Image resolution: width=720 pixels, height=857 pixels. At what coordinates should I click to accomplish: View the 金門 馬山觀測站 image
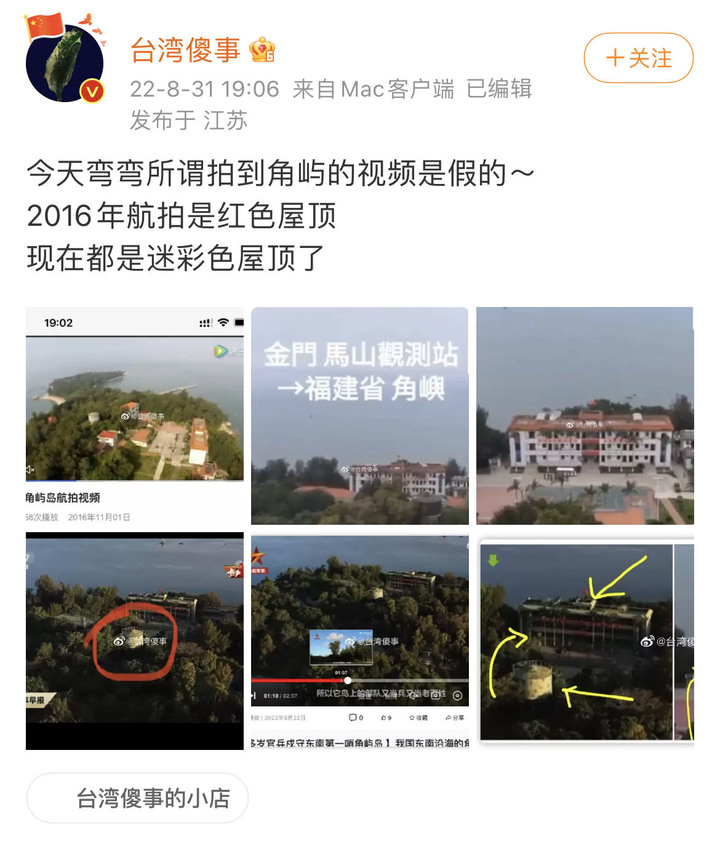(359, 416)
